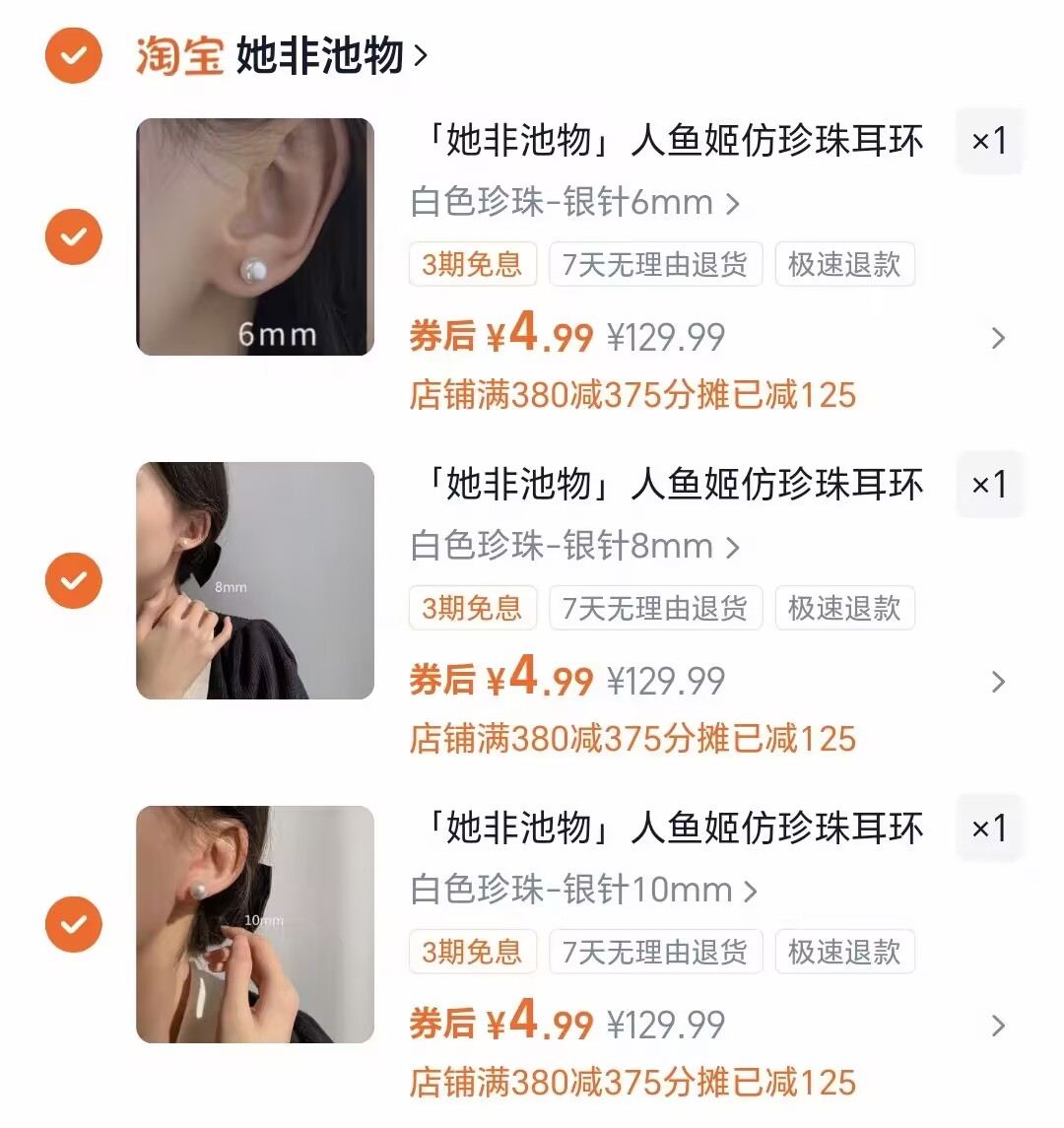Click the ×1 quantity for first item
The image size is (1064, 1128).
tap(989, 141)
